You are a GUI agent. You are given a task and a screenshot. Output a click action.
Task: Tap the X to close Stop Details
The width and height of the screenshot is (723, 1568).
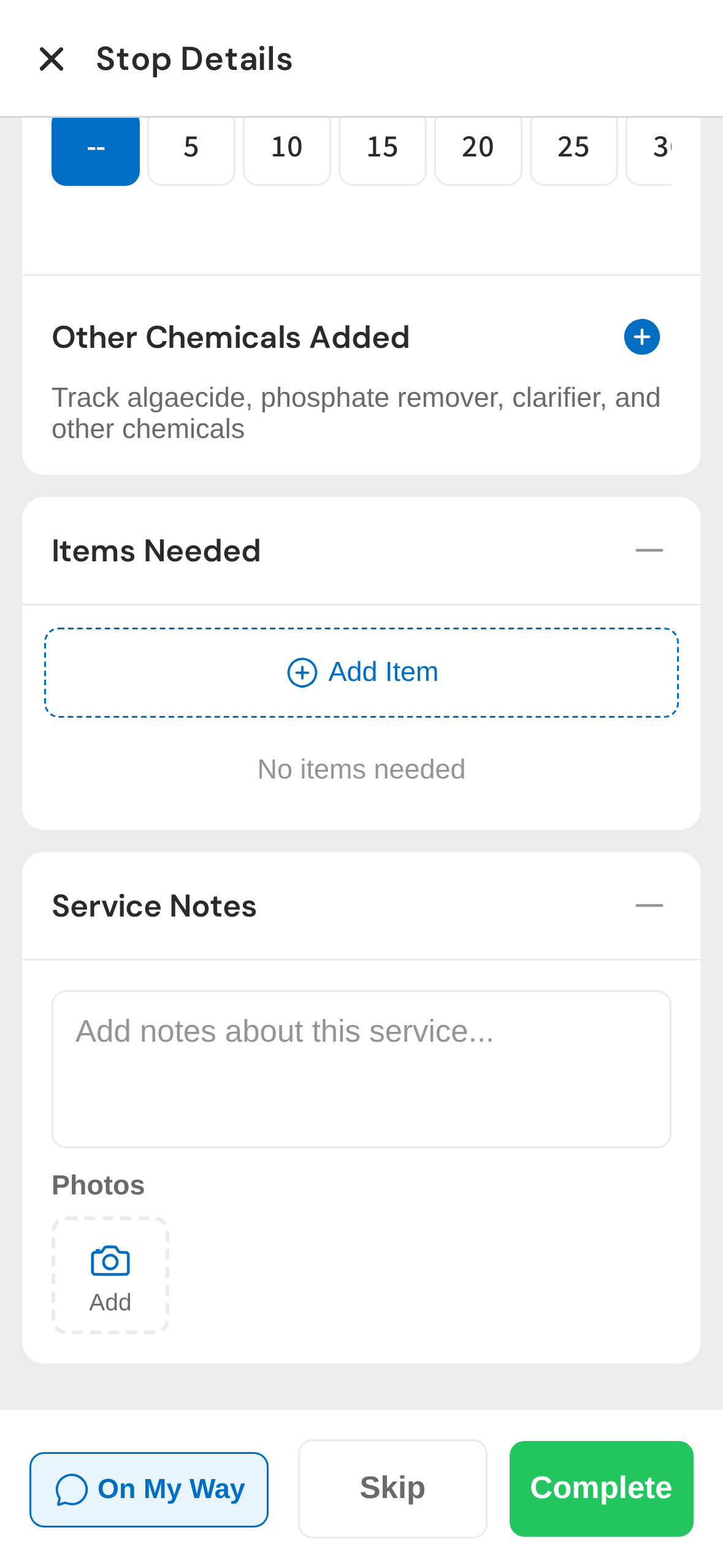[x=52, y=58]
